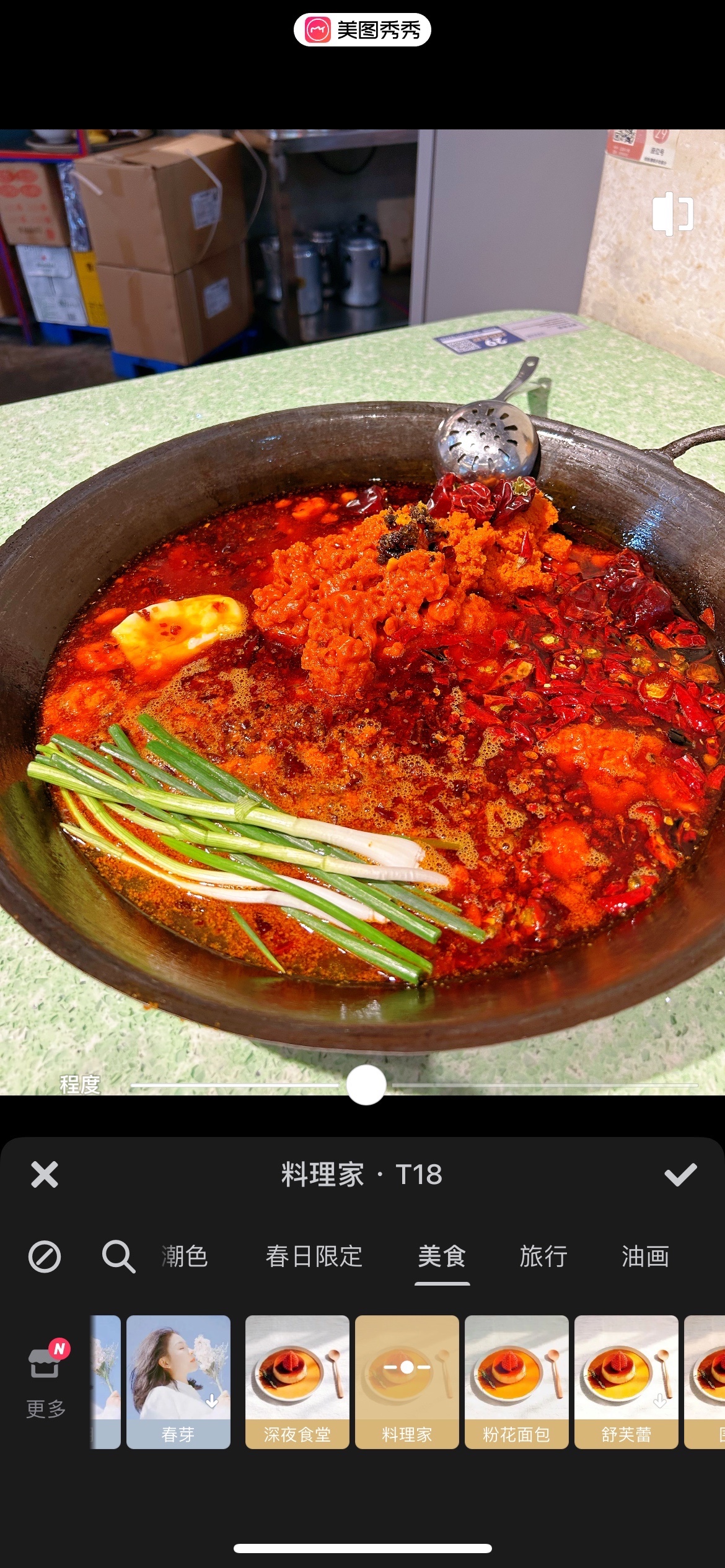Tap the 程度 intensity slider handle
The image size is (725, 1568).
[366, 1085]
